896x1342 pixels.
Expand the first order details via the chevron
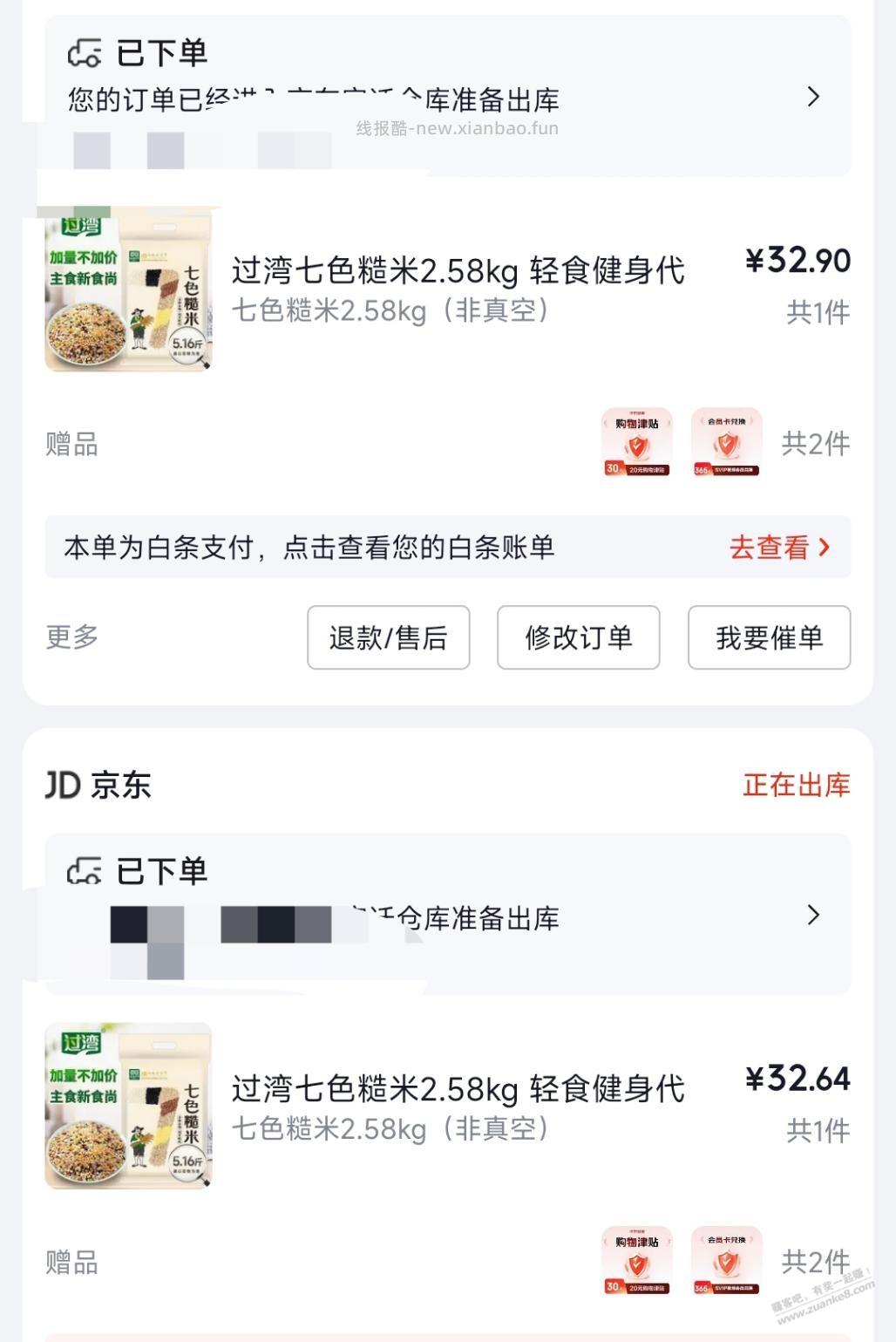pyautogui.click(x=814, y=98)
